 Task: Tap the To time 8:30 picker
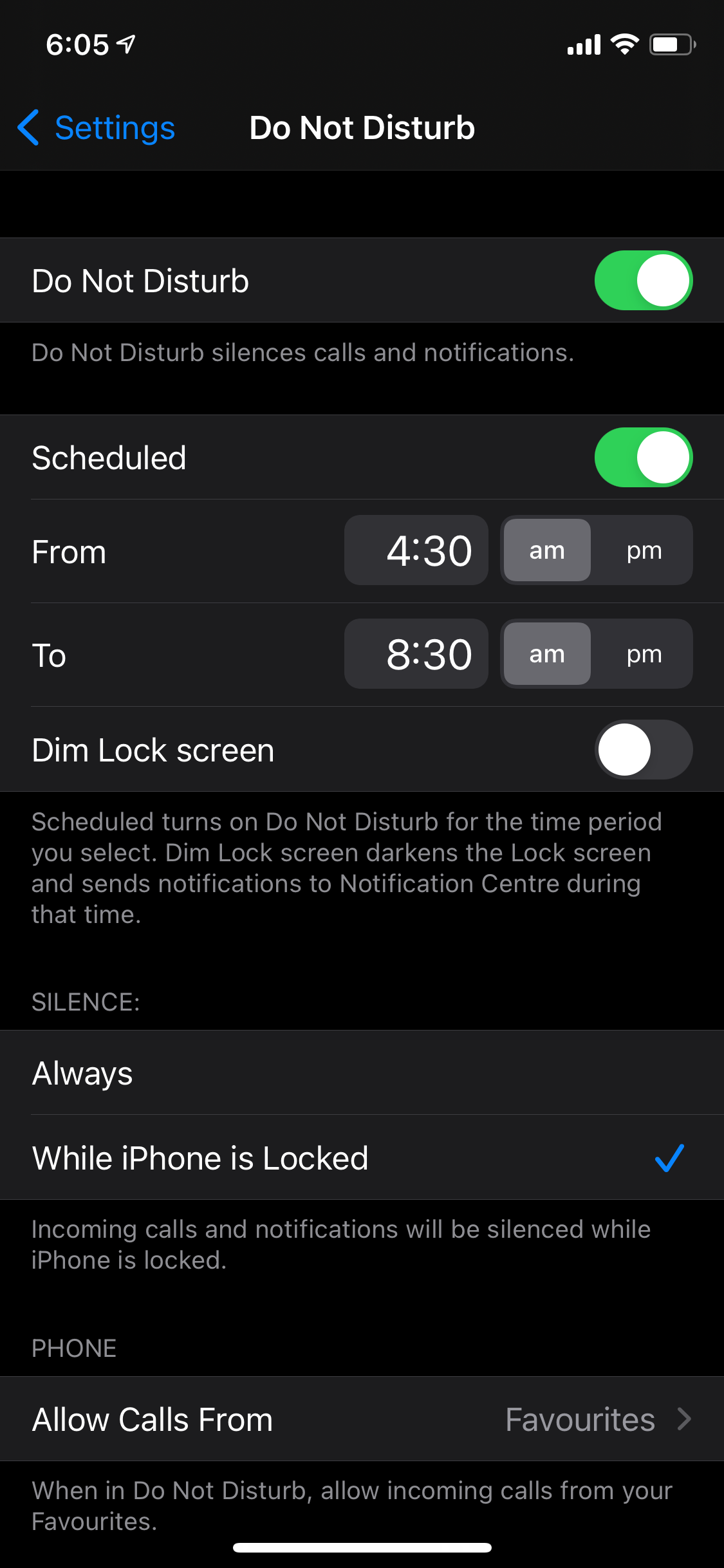[416, 654]
